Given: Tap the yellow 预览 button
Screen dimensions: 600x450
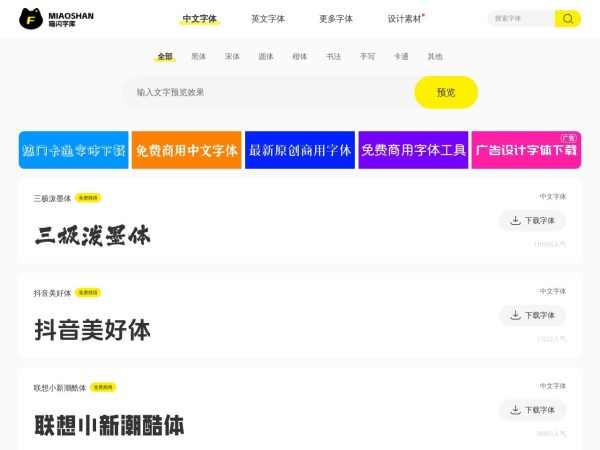Looking at the screenshot, I should tap(446, 92).
